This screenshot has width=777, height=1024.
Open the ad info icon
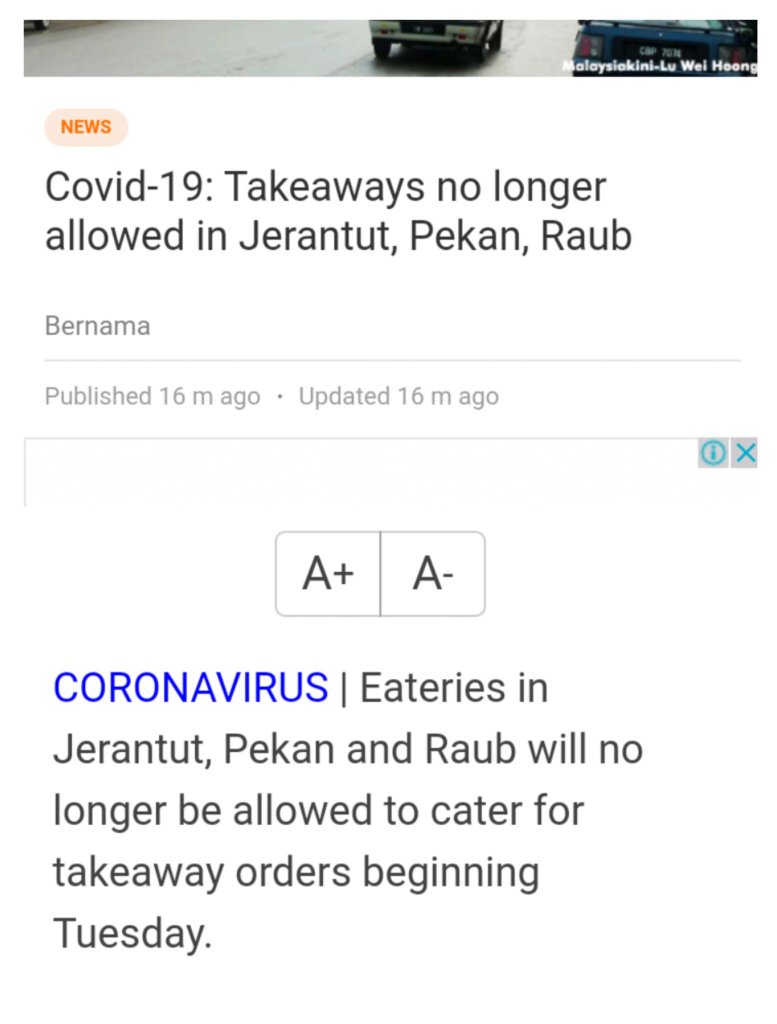(x=713, y=453)
